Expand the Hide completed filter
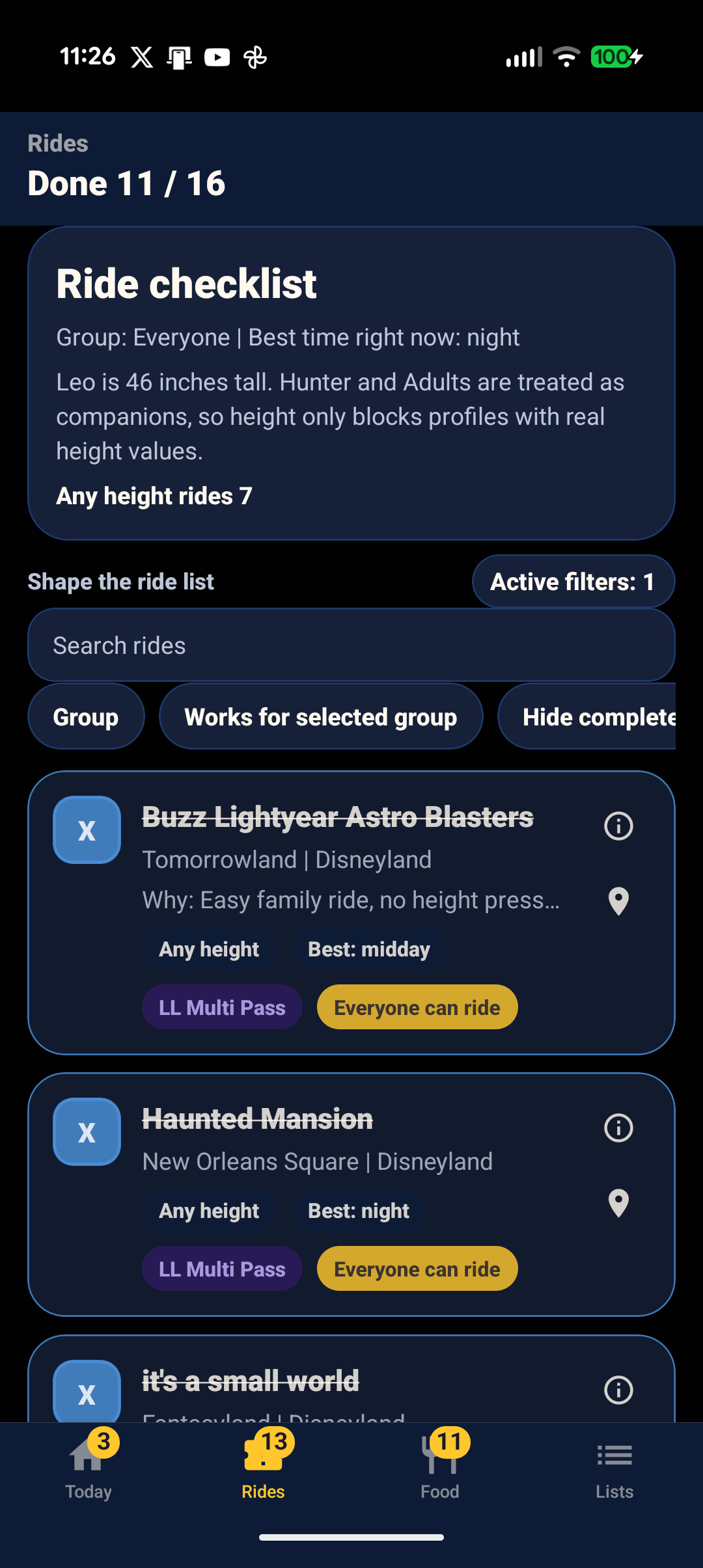 pos(599,716)
